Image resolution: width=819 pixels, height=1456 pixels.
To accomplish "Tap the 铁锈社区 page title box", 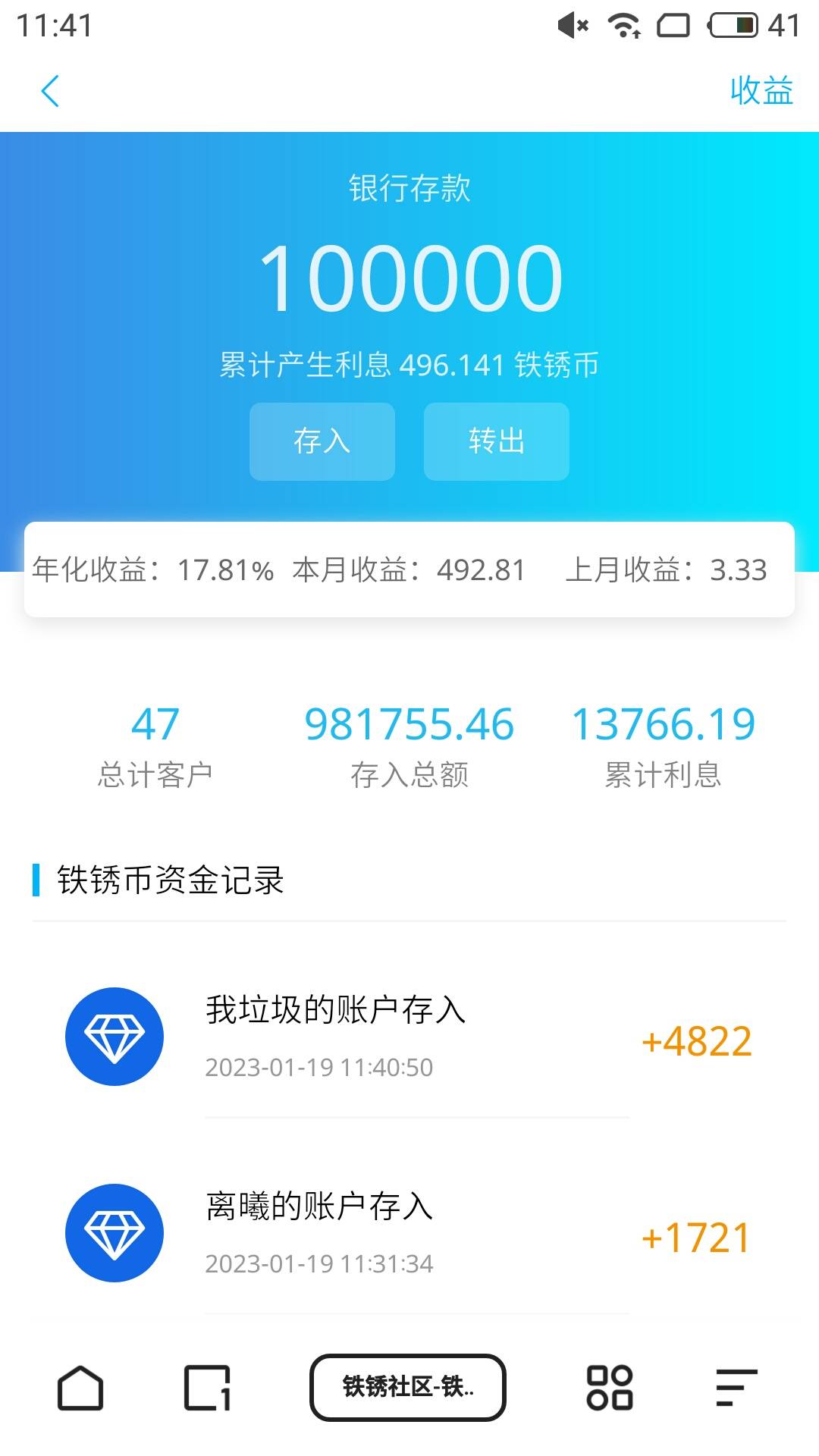I will (408, 1387).
